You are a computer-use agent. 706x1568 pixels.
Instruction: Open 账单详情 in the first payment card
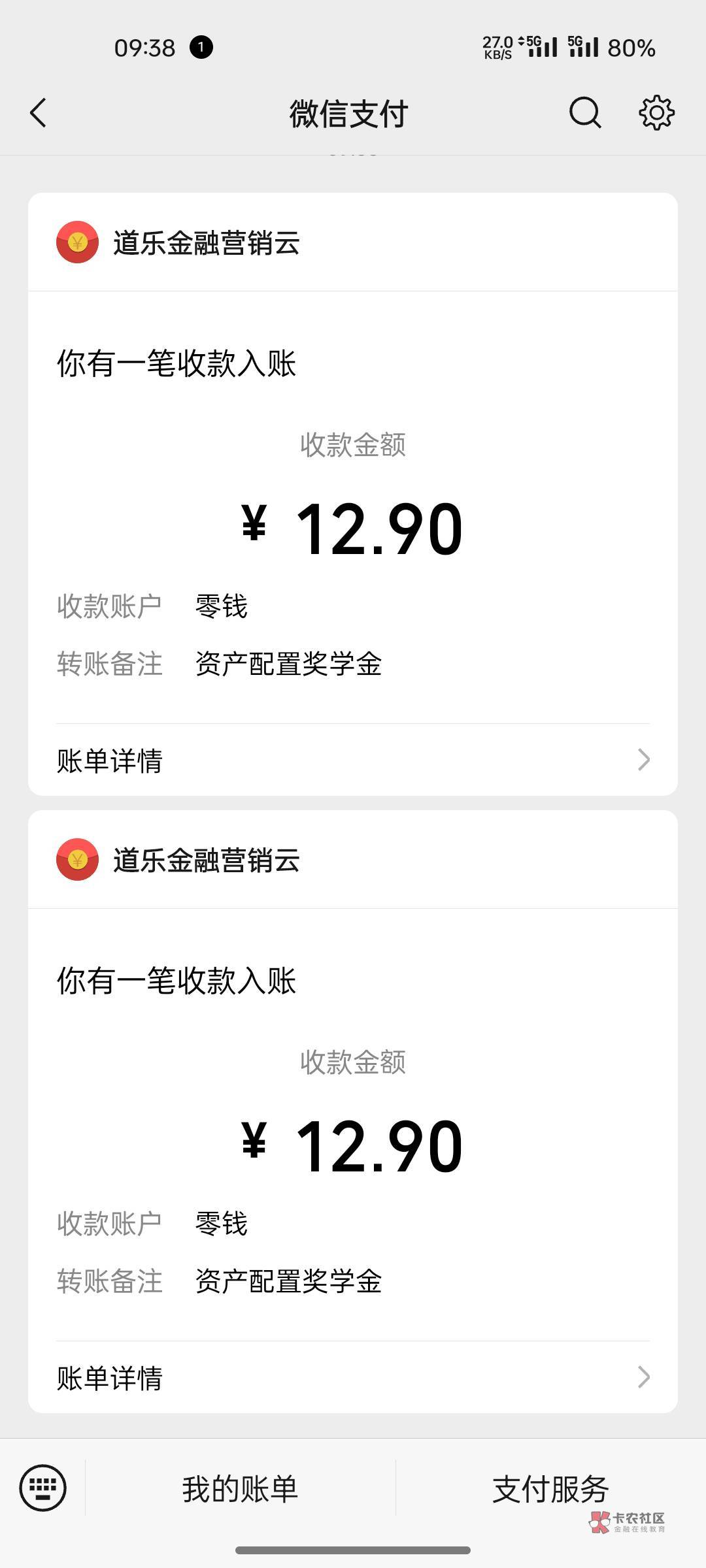(x=353, y=760)
